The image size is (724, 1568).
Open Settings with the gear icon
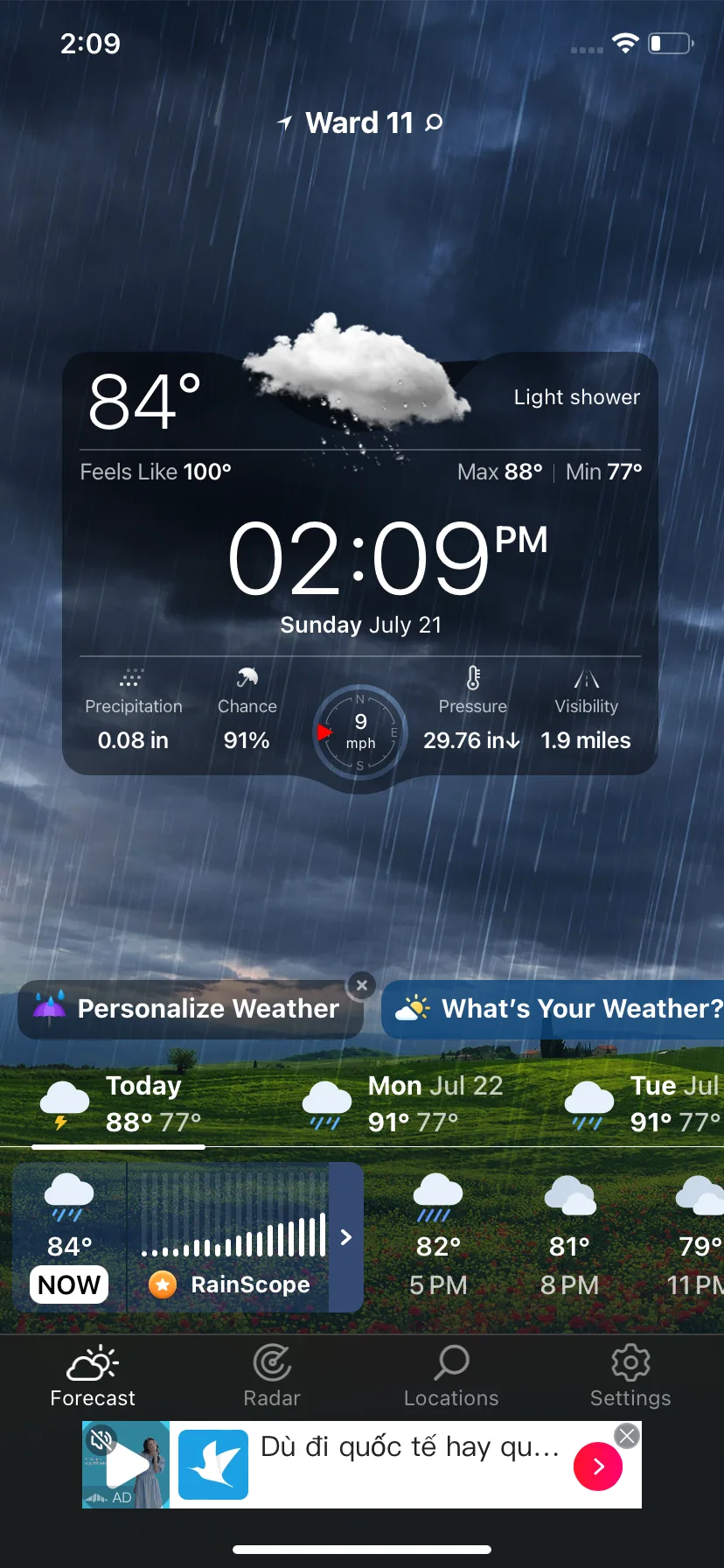[630, 1364]
